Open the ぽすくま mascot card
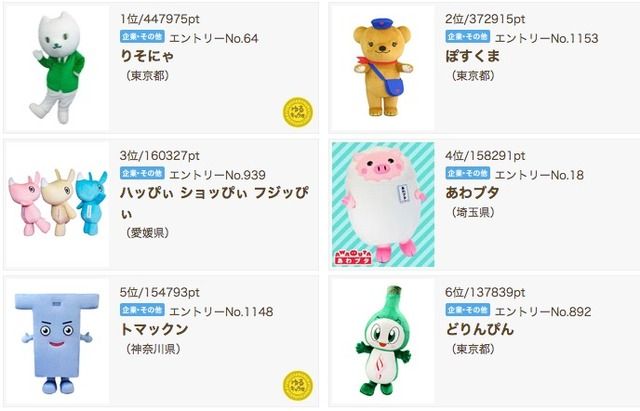Screen dimensions: 640x411 click(474, 56)
